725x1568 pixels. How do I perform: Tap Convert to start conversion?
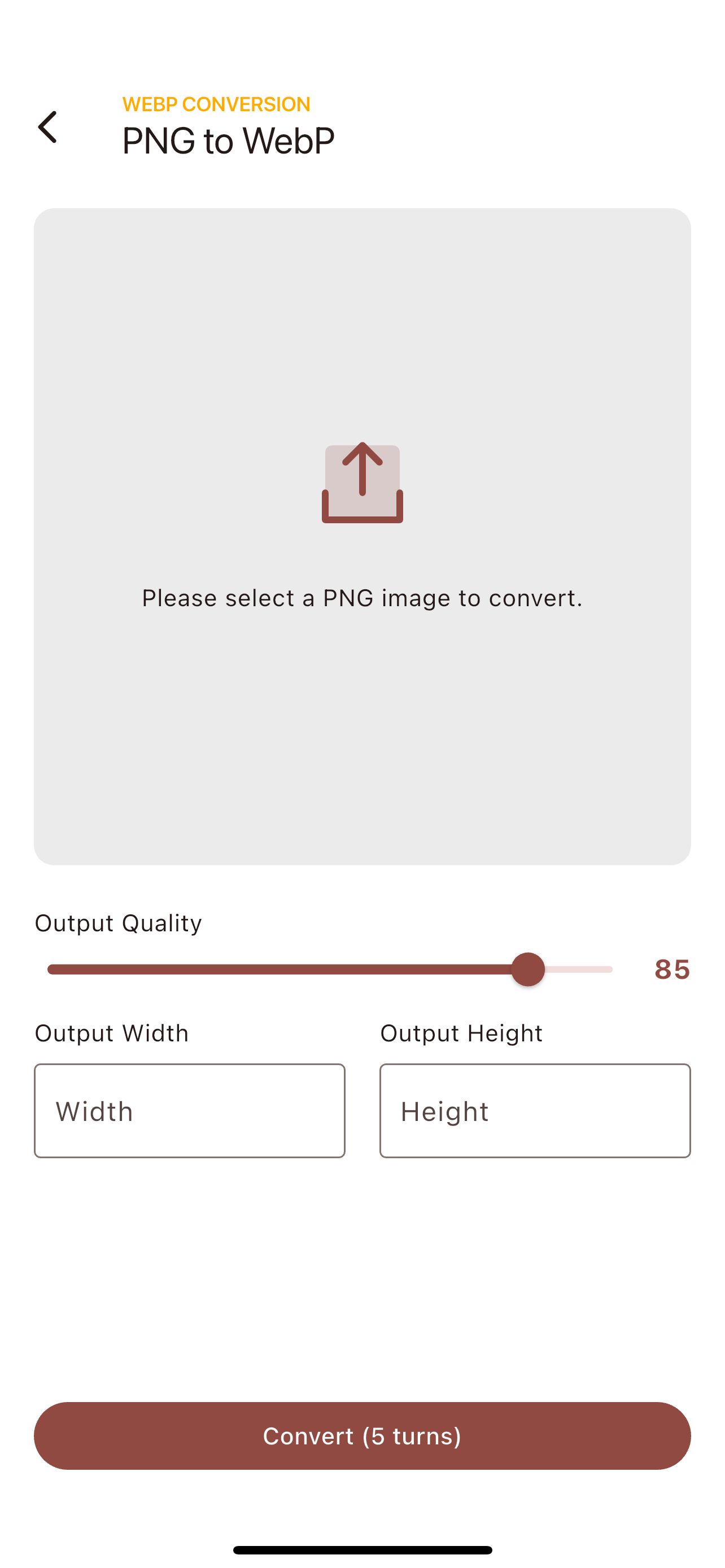[361, 1435]
